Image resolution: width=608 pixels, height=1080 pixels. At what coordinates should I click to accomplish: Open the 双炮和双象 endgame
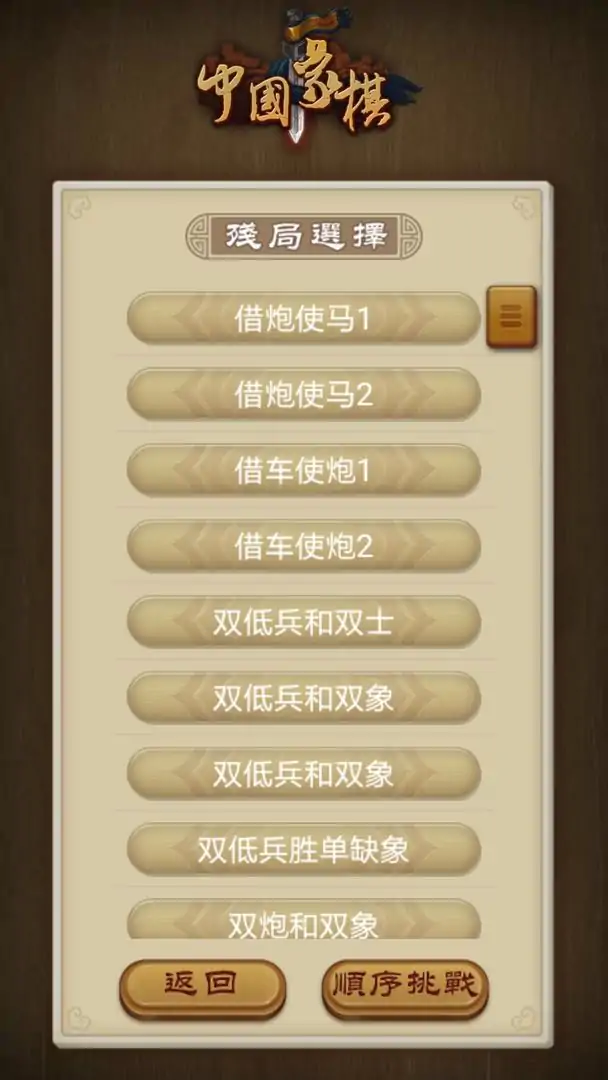click(303, 921)
